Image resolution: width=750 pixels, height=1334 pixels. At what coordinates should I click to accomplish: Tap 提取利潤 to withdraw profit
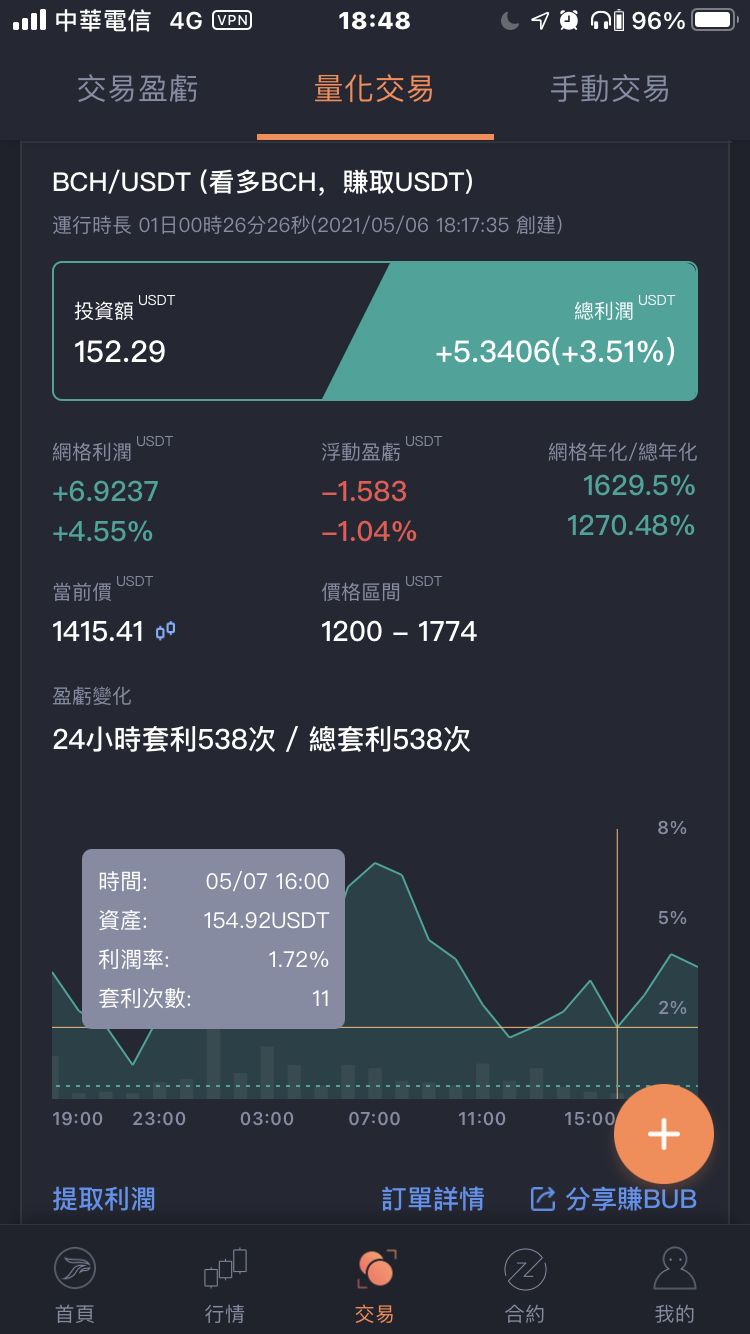click(x=104, y=1198)
